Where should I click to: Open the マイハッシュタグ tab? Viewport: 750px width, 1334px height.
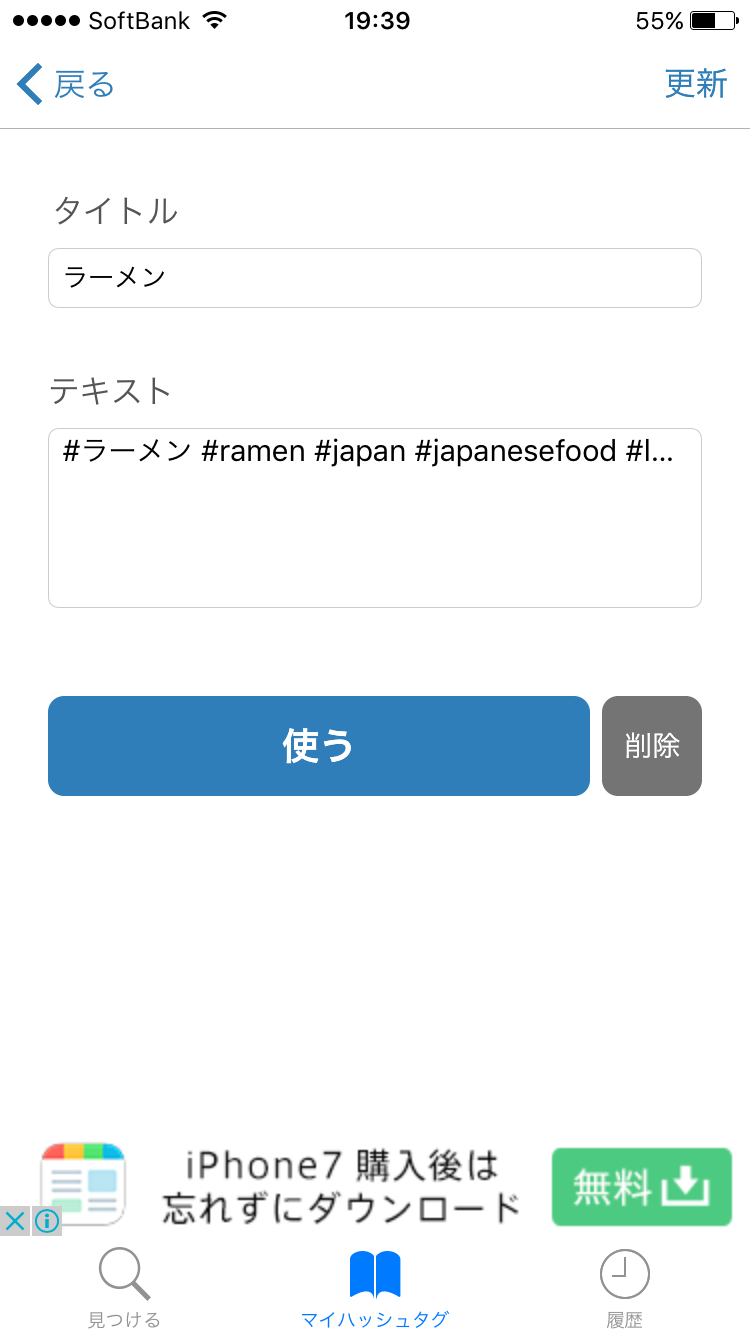click(375, 1290)
